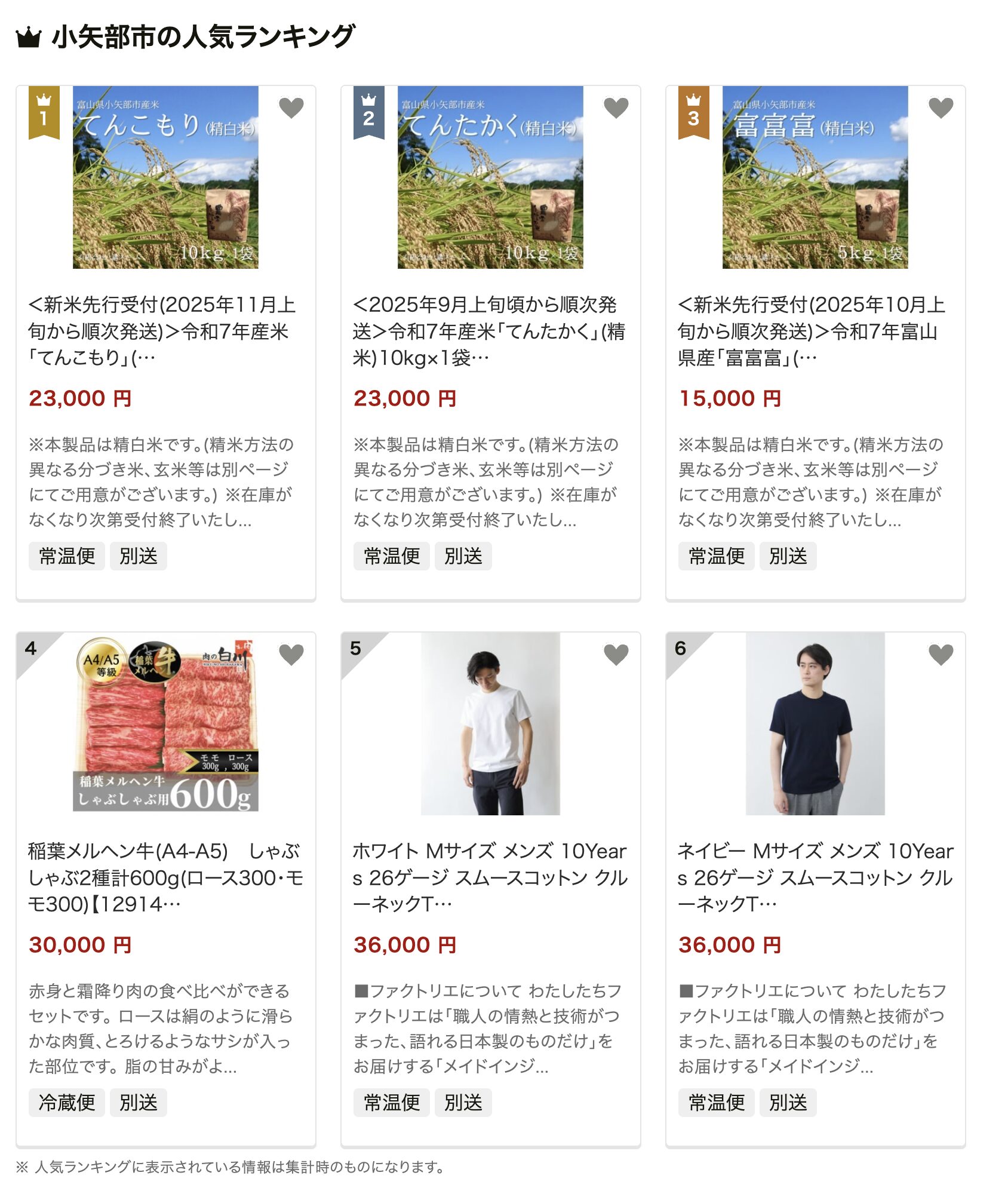The image size is (1008, 1197).
Task: Favorite the てんこもり rice with its heart
Action: (291, 108)
